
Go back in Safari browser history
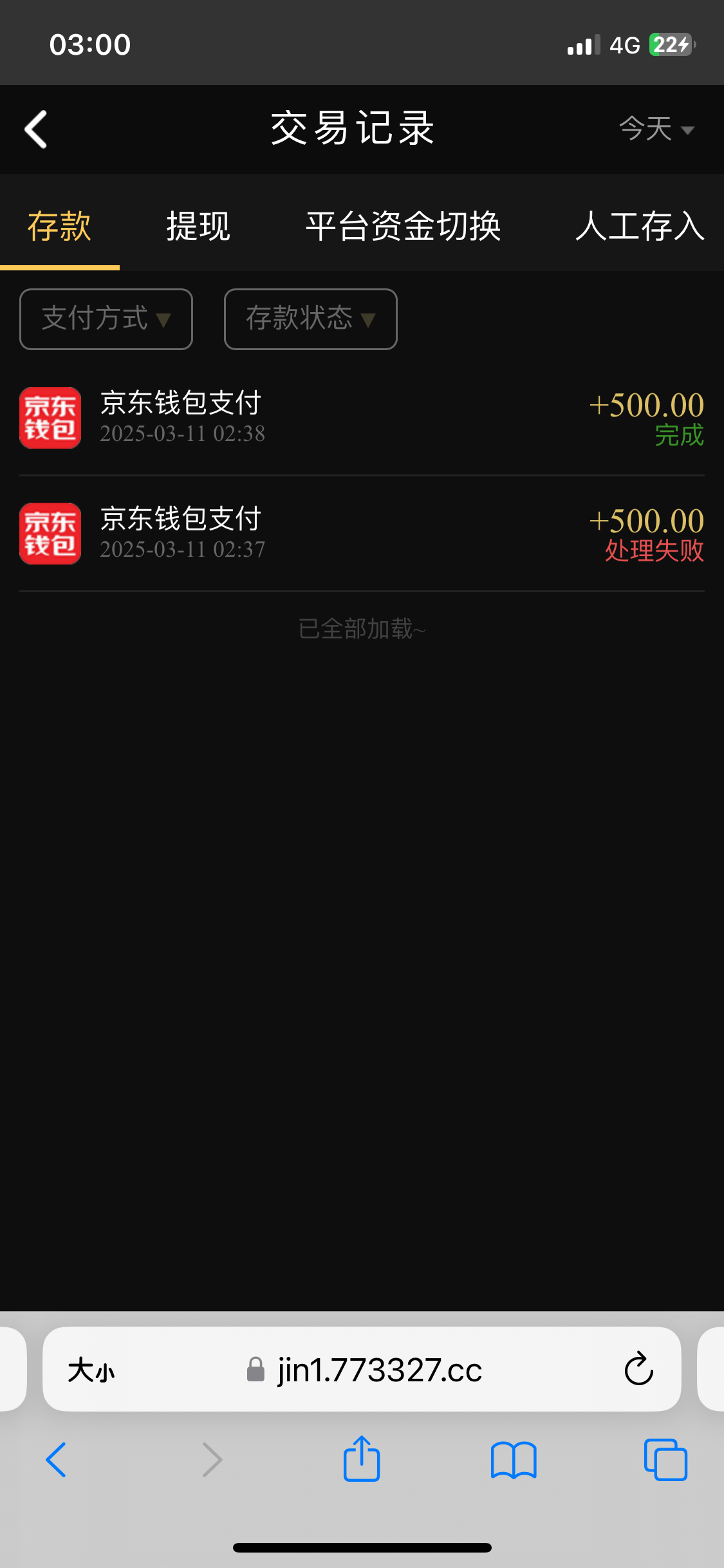(57, 1460)
